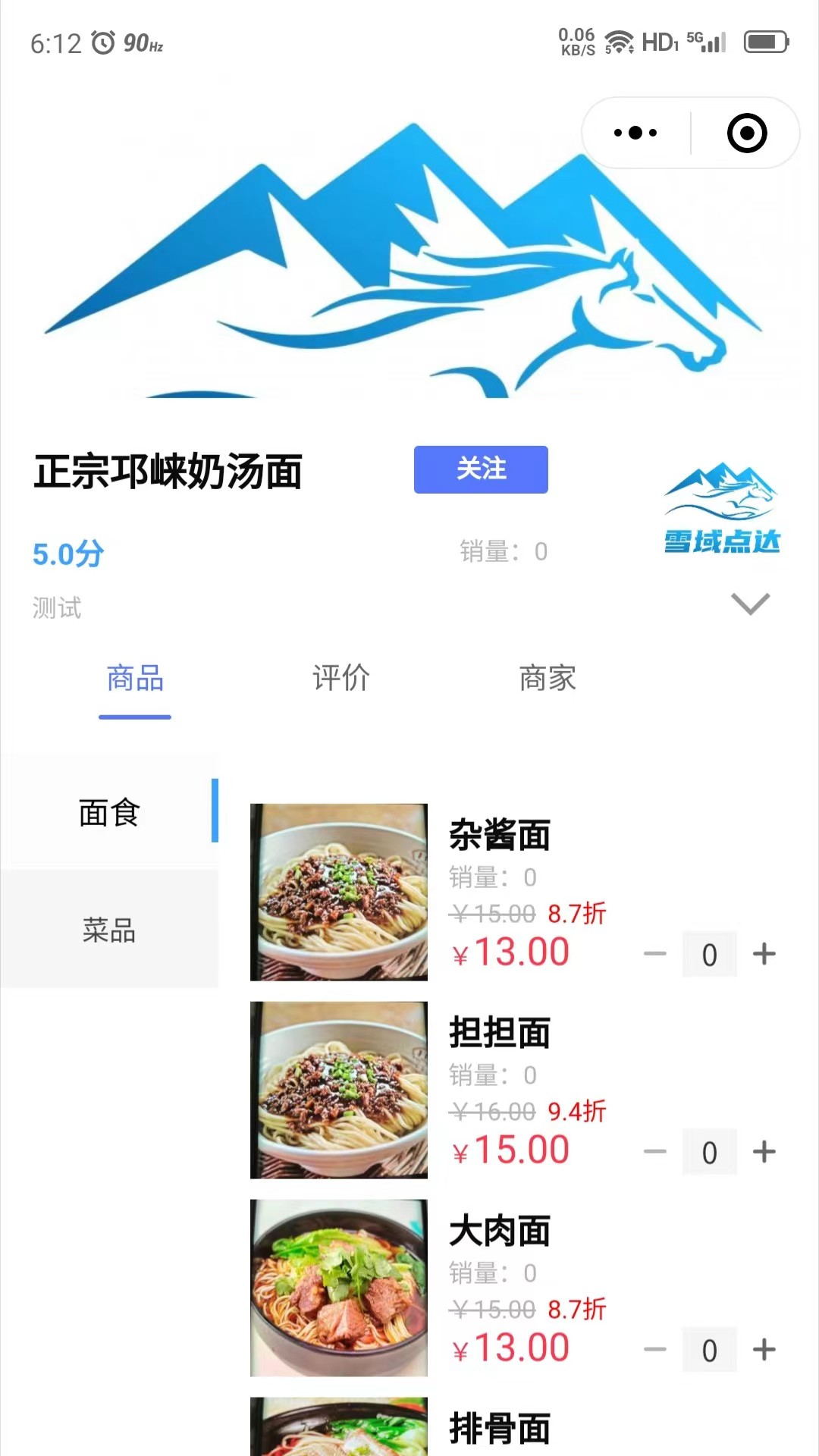Tap the decrease quantity minus for 杂酱面

pyautogui.click(x=655, y=954)
